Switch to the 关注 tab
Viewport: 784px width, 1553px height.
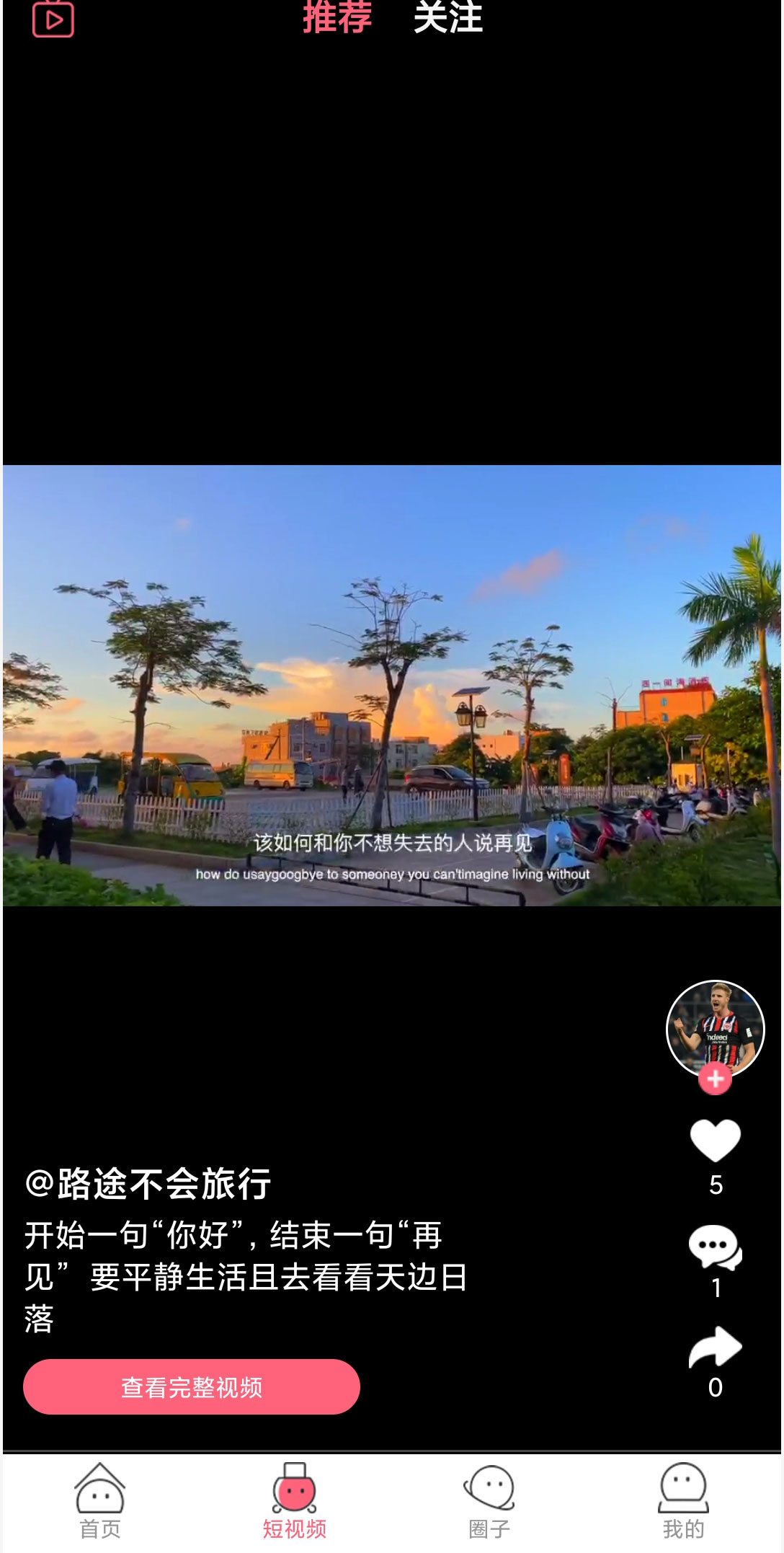coord(447,17)
